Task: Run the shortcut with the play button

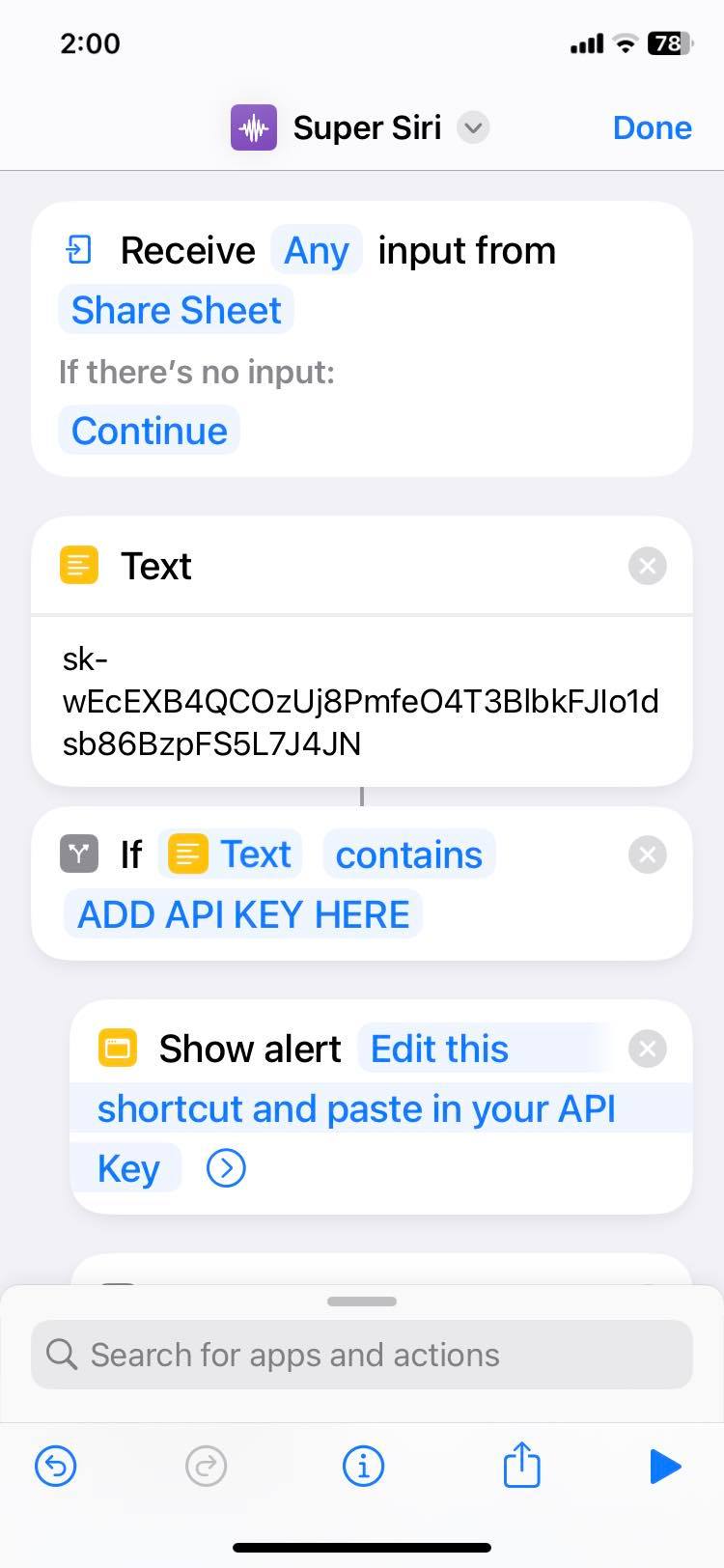Action: 665,1466
